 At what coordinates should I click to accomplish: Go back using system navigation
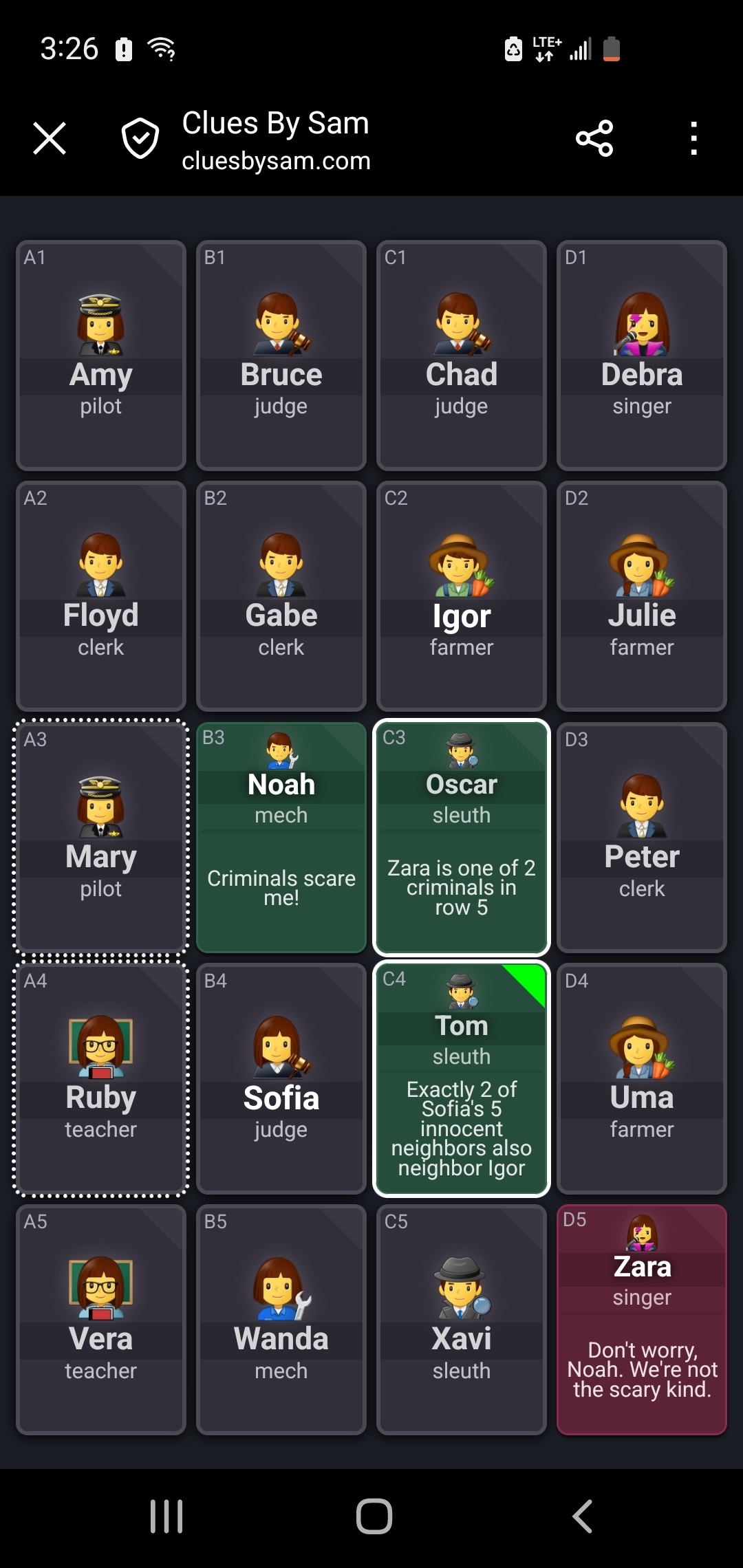tap(582, 1516)
